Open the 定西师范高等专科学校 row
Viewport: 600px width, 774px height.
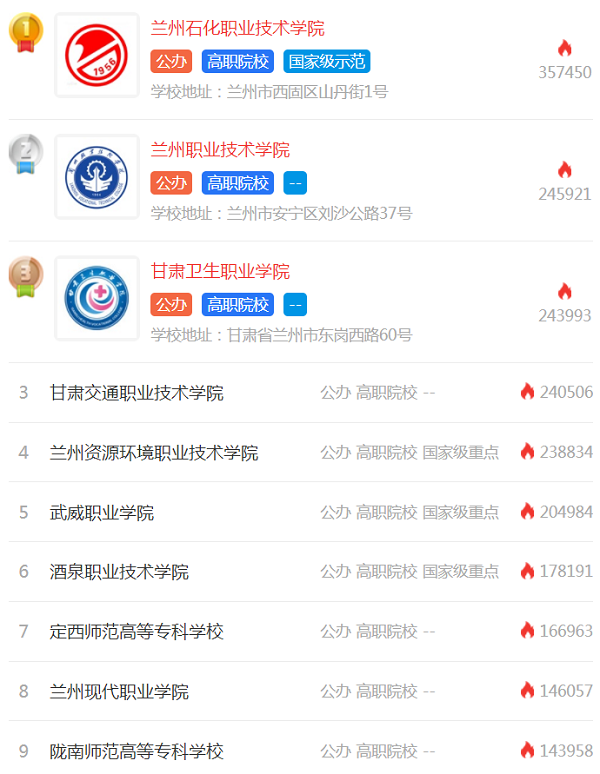(137, 632)
